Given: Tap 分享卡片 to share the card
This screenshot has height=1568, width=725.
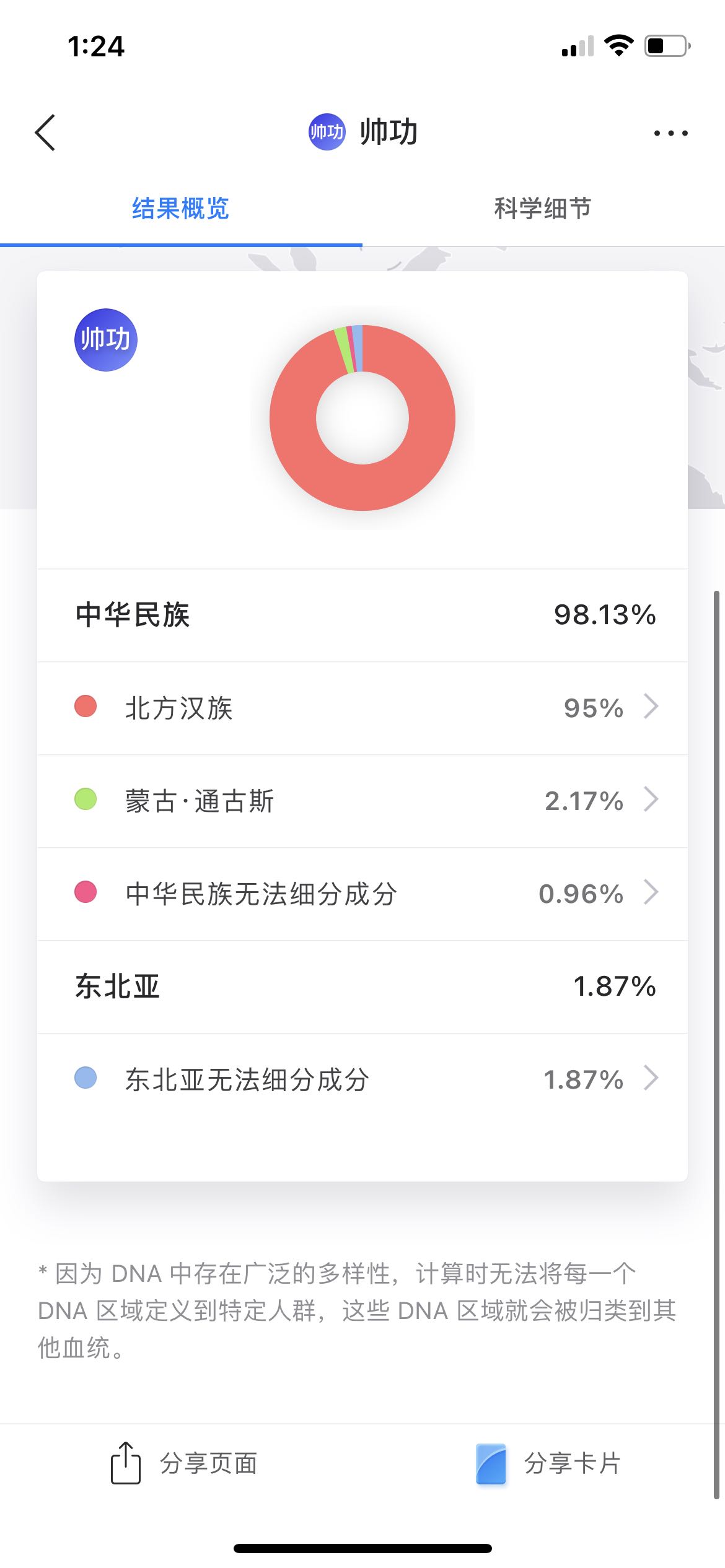Looking at the screenshot, I should (x=548, y=1464).
